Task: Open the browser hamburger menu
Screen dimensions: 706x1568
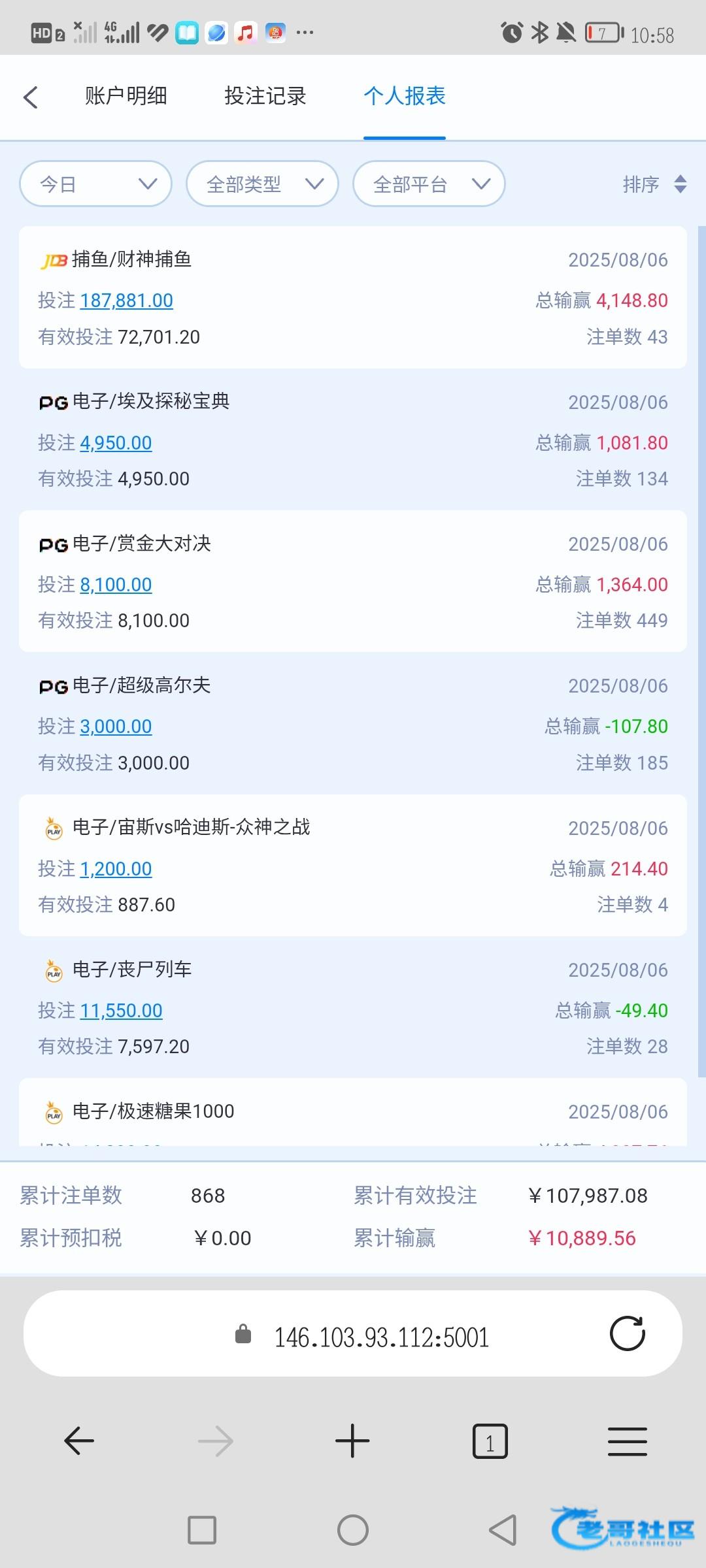Action: 628,1441
